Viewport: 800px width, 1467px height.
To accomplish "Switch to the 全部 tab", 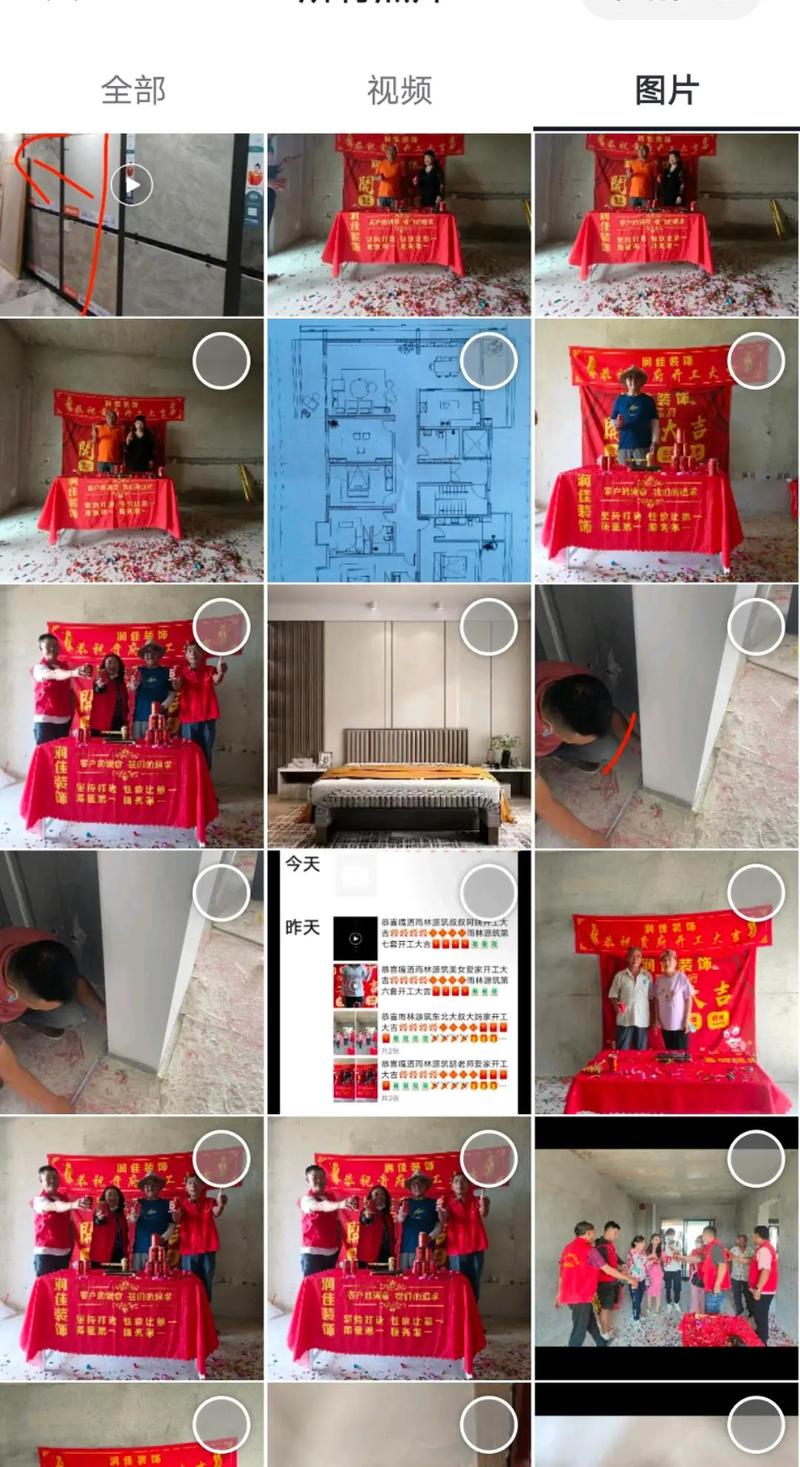I will click(133, 91).
